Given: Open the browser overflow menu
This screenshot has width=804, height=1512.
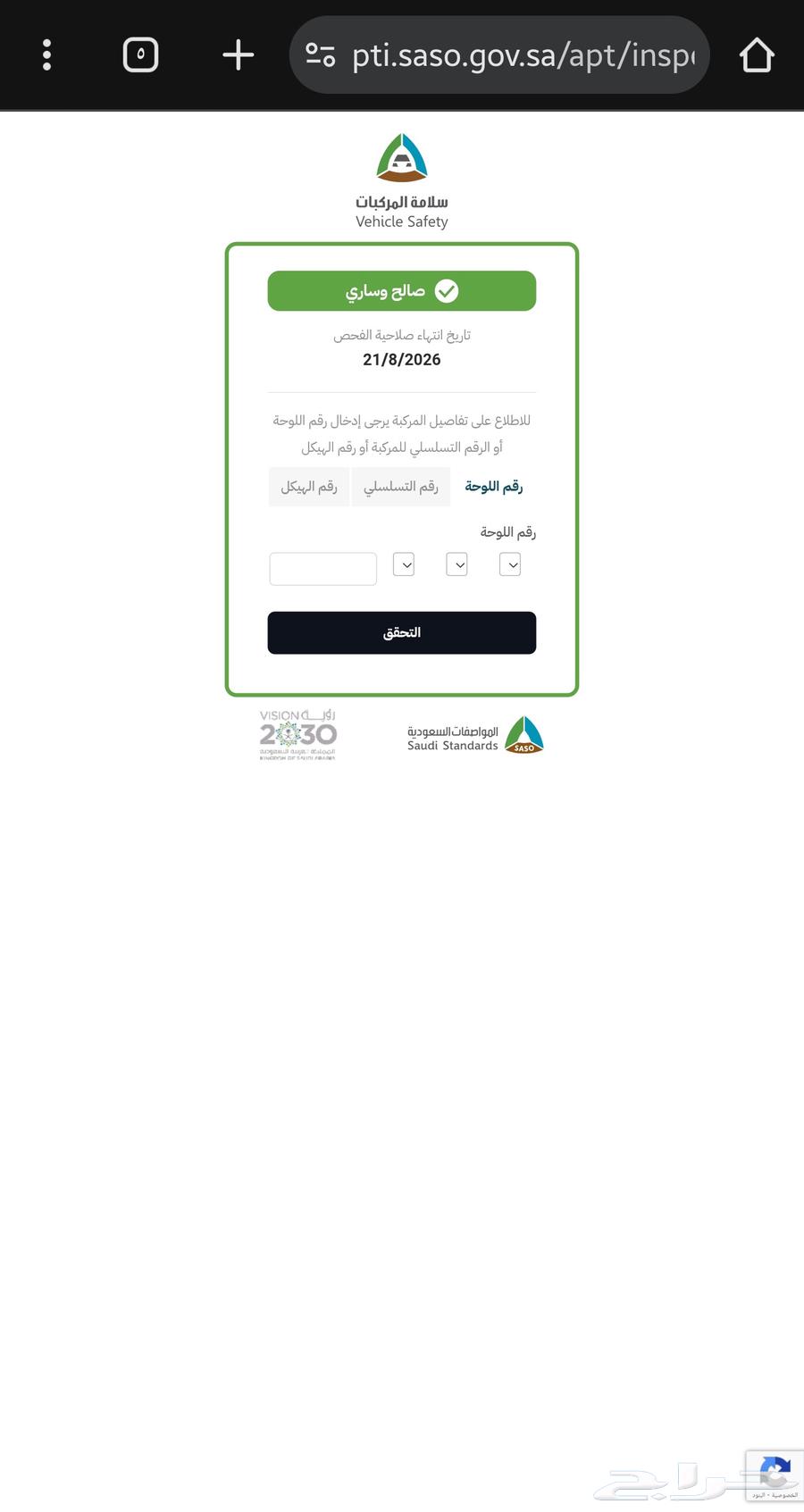Looking at the screenshot, I should click(x=47, y=55).
